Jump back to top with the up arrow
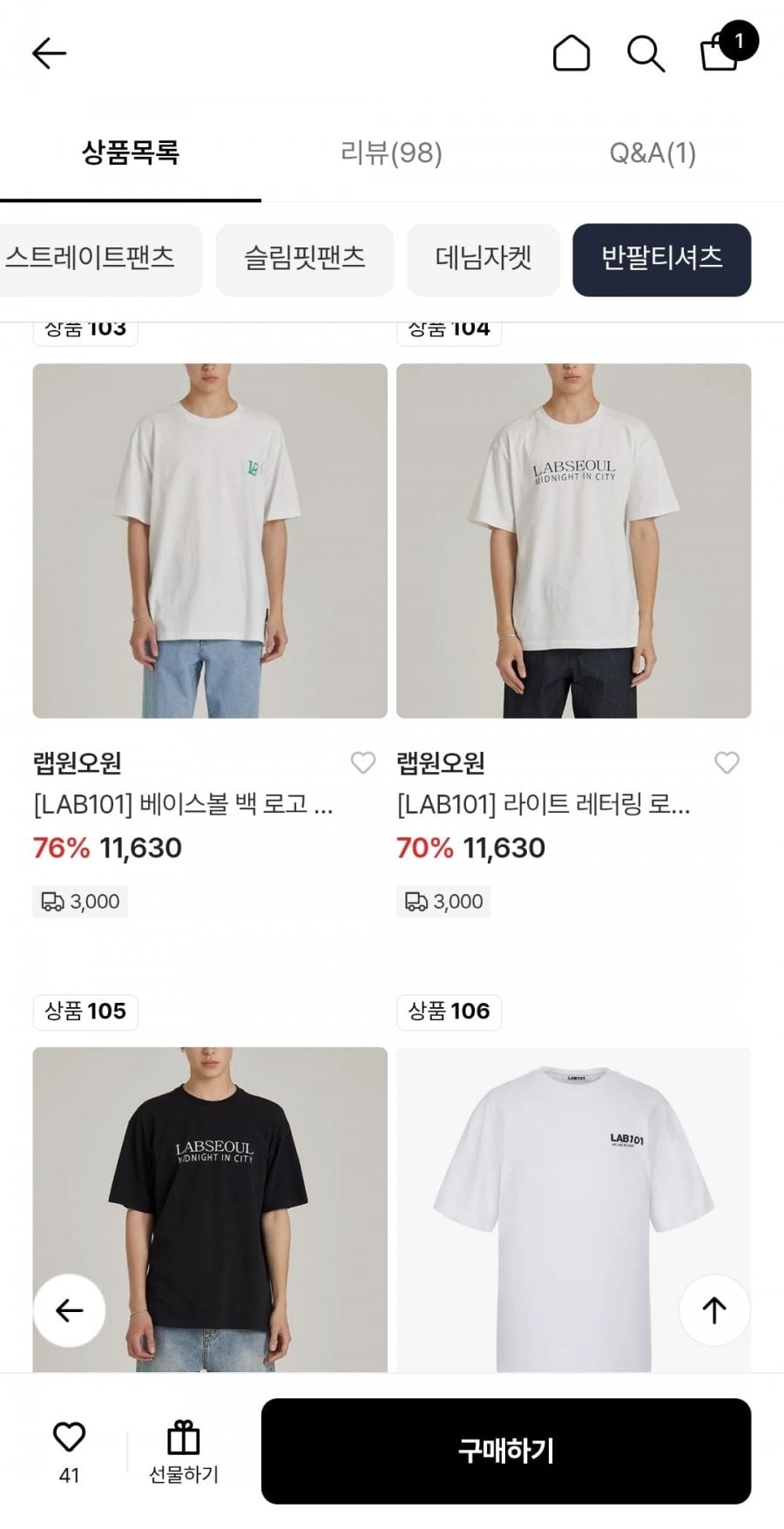Image resolution: width=784 pixels, height=1529 pixels. click(x=714, y=1309)
